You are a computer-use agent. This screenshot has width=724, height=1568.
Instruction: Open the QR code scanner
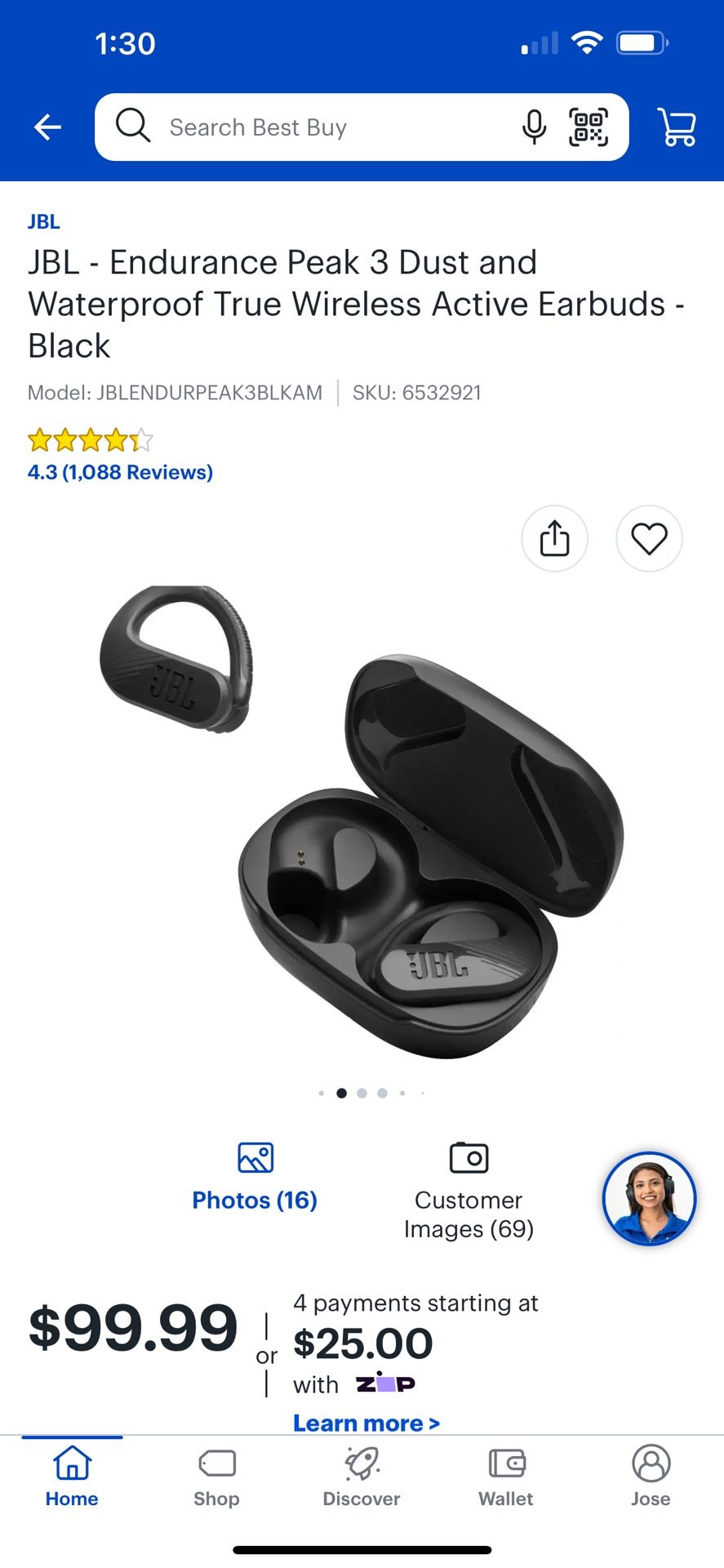click(589, 127)
